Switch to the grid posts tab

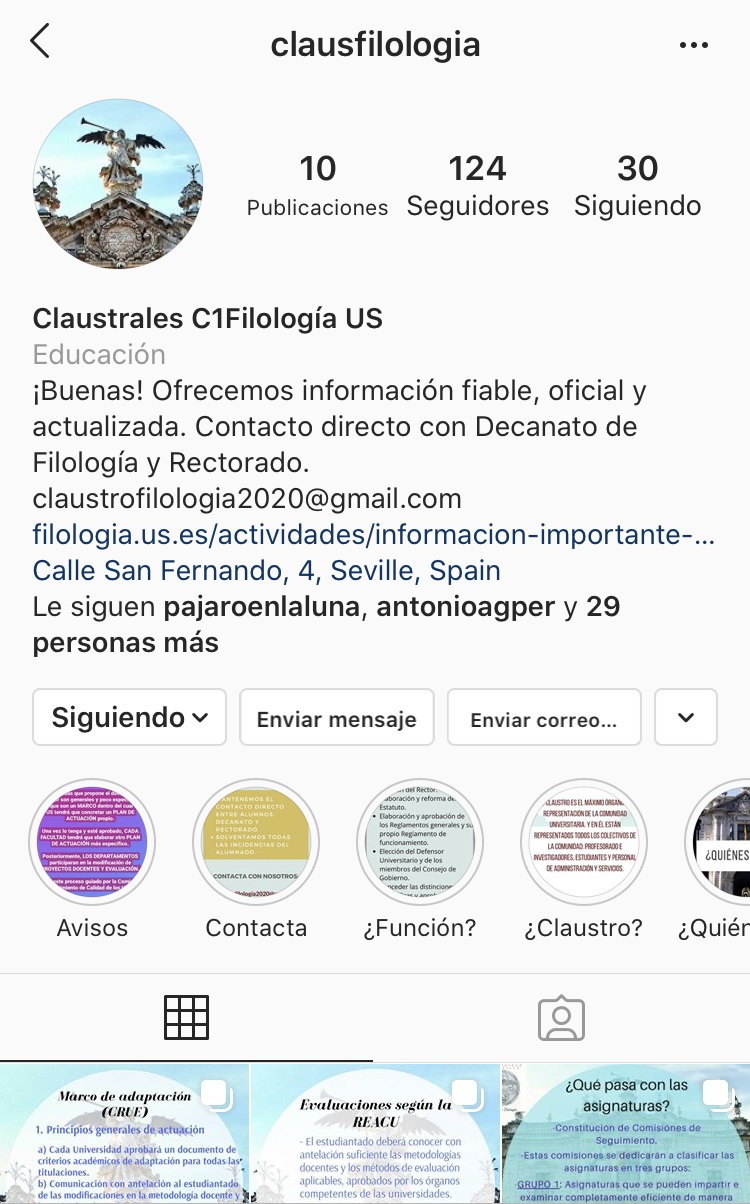(187, 1018)
